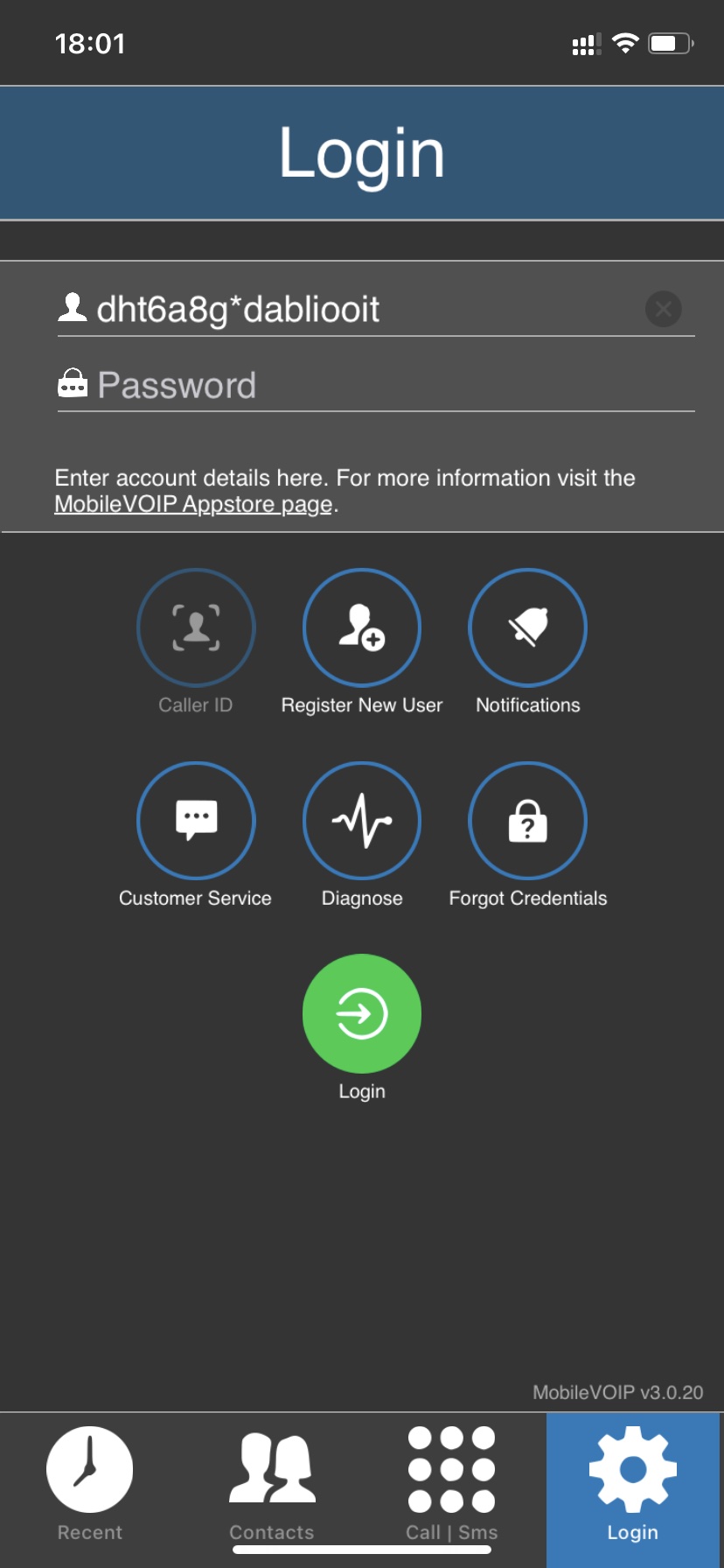This screenshot has height=1568, width=724.
Task: Switch to the Call | Sms tab
Action: click(x=452, y=1486)
